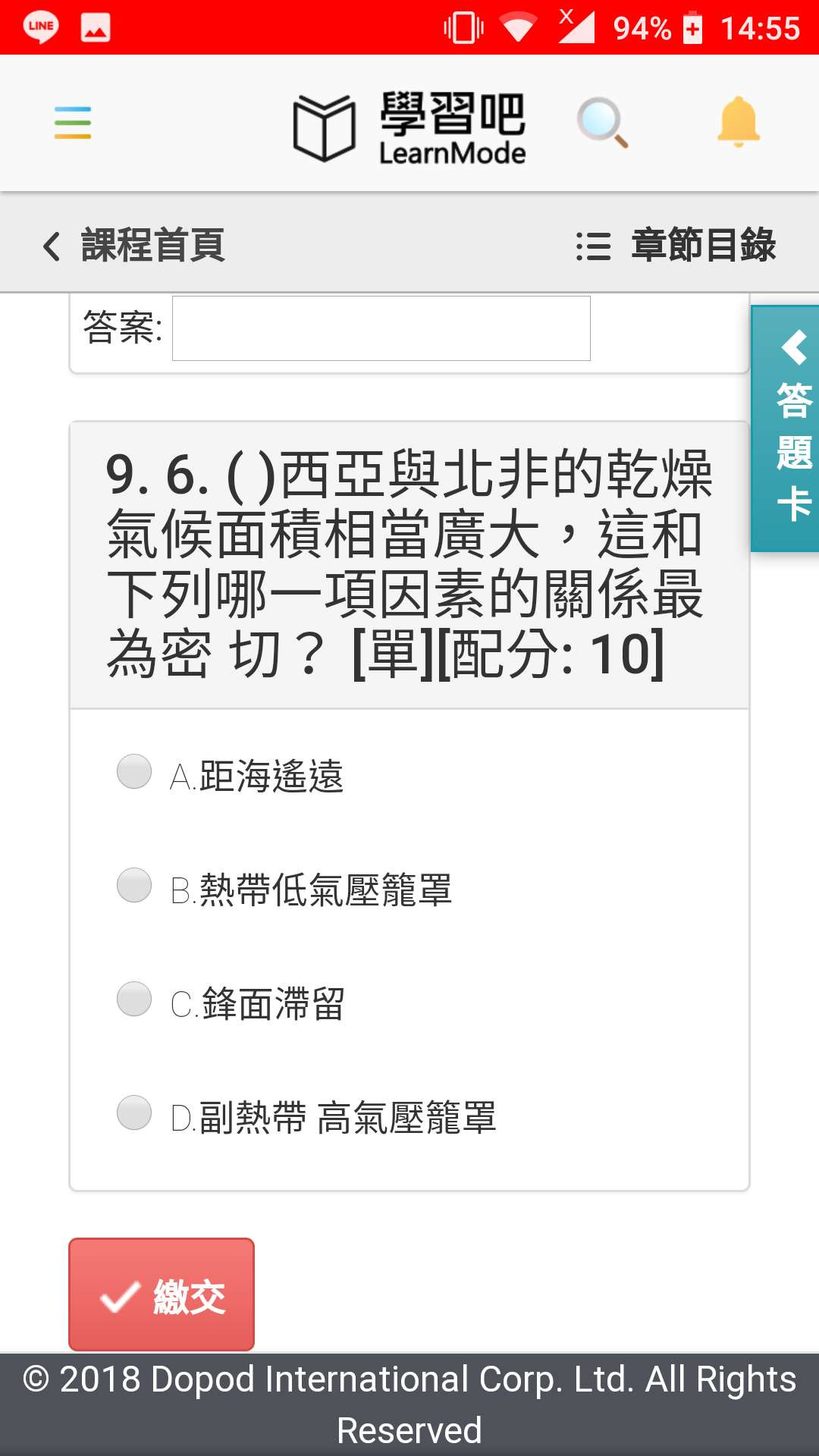Open the 章節目錄 chapter list
This screenshot has height=1456, width=819.
(676, 245)
